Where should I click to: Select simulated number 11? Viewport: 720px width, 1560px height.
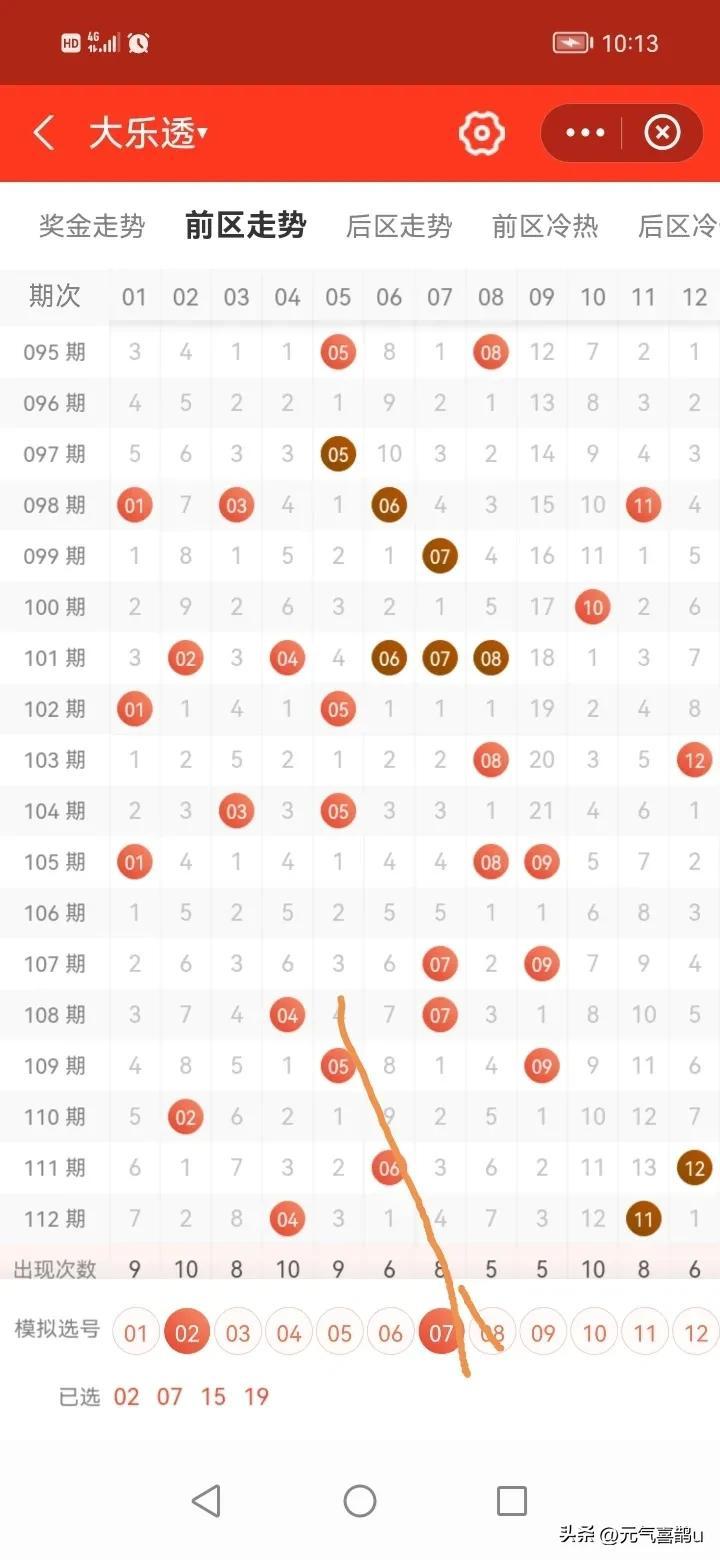(645, 1333)
